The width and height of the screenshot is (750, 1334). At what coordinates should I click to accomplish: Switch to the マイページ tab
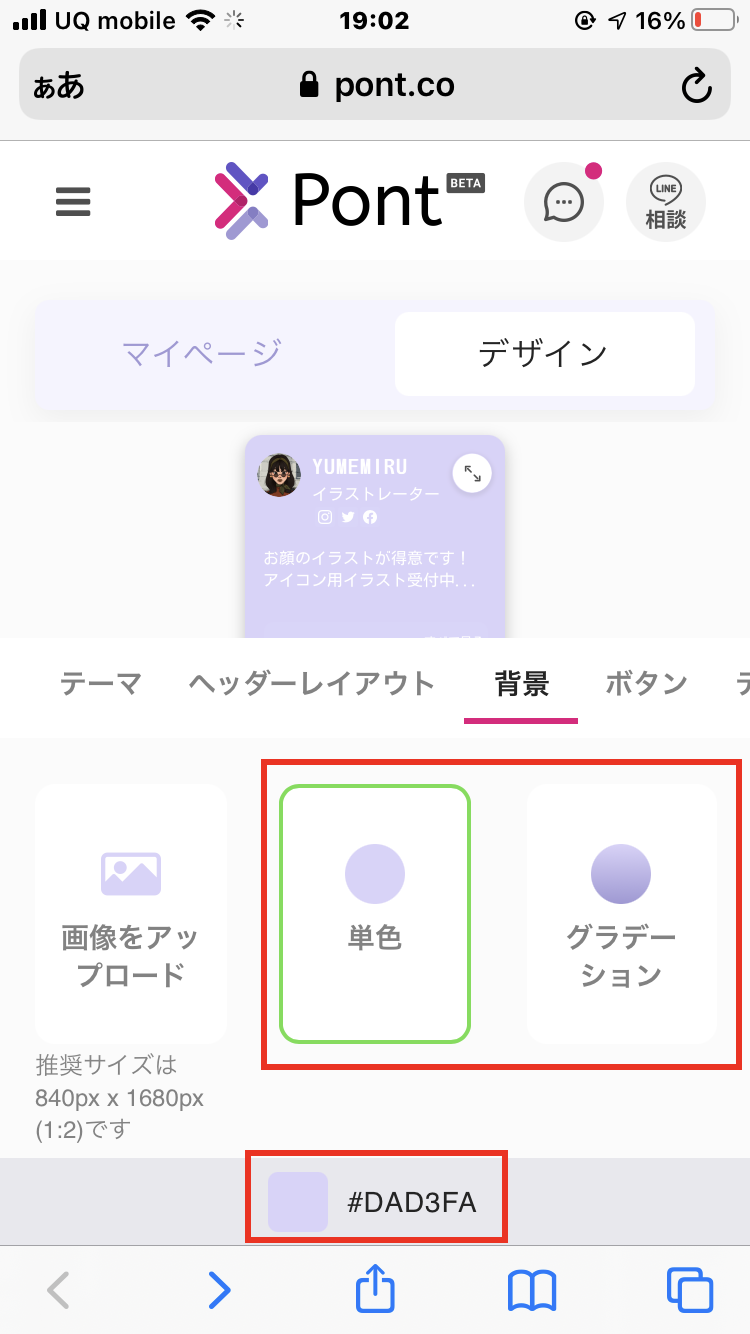point(202,353)
